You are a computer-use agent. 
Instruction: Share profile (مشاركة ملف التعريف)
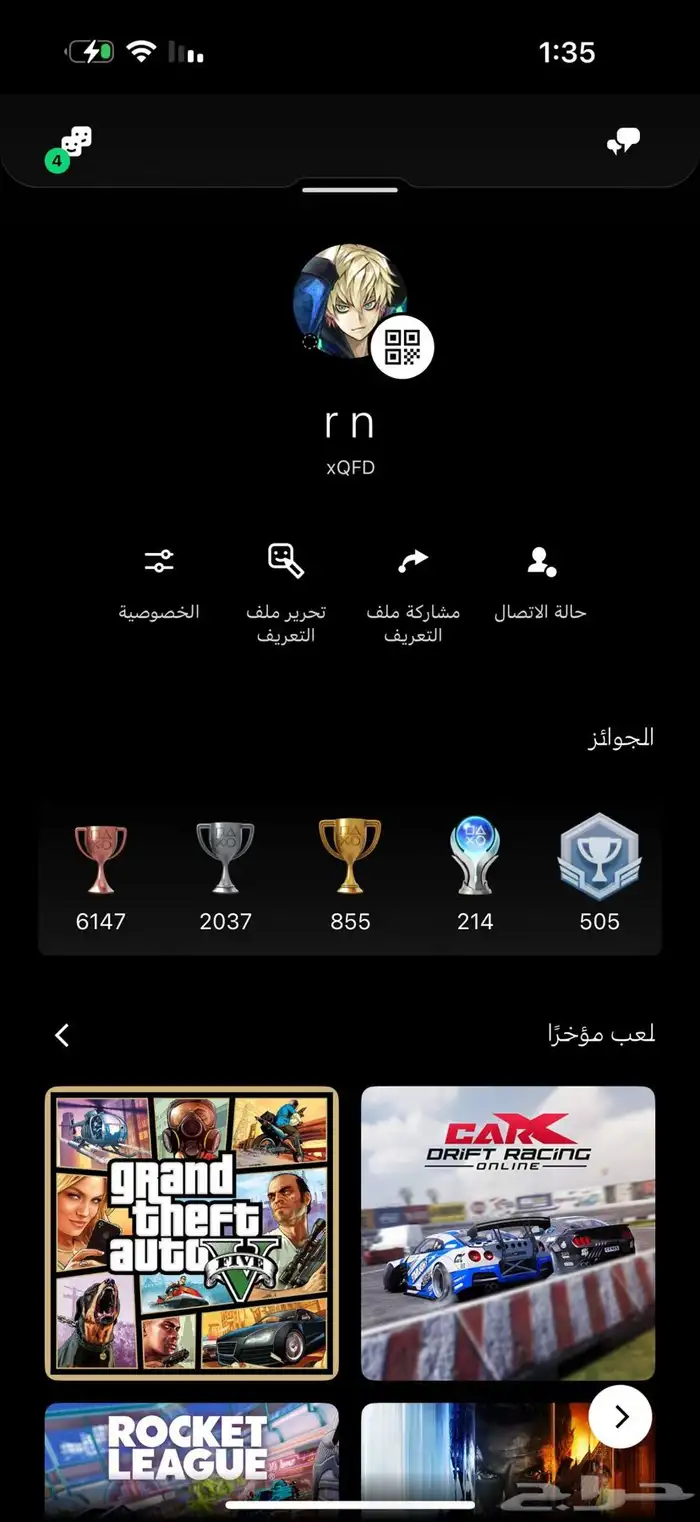point(413,590)
